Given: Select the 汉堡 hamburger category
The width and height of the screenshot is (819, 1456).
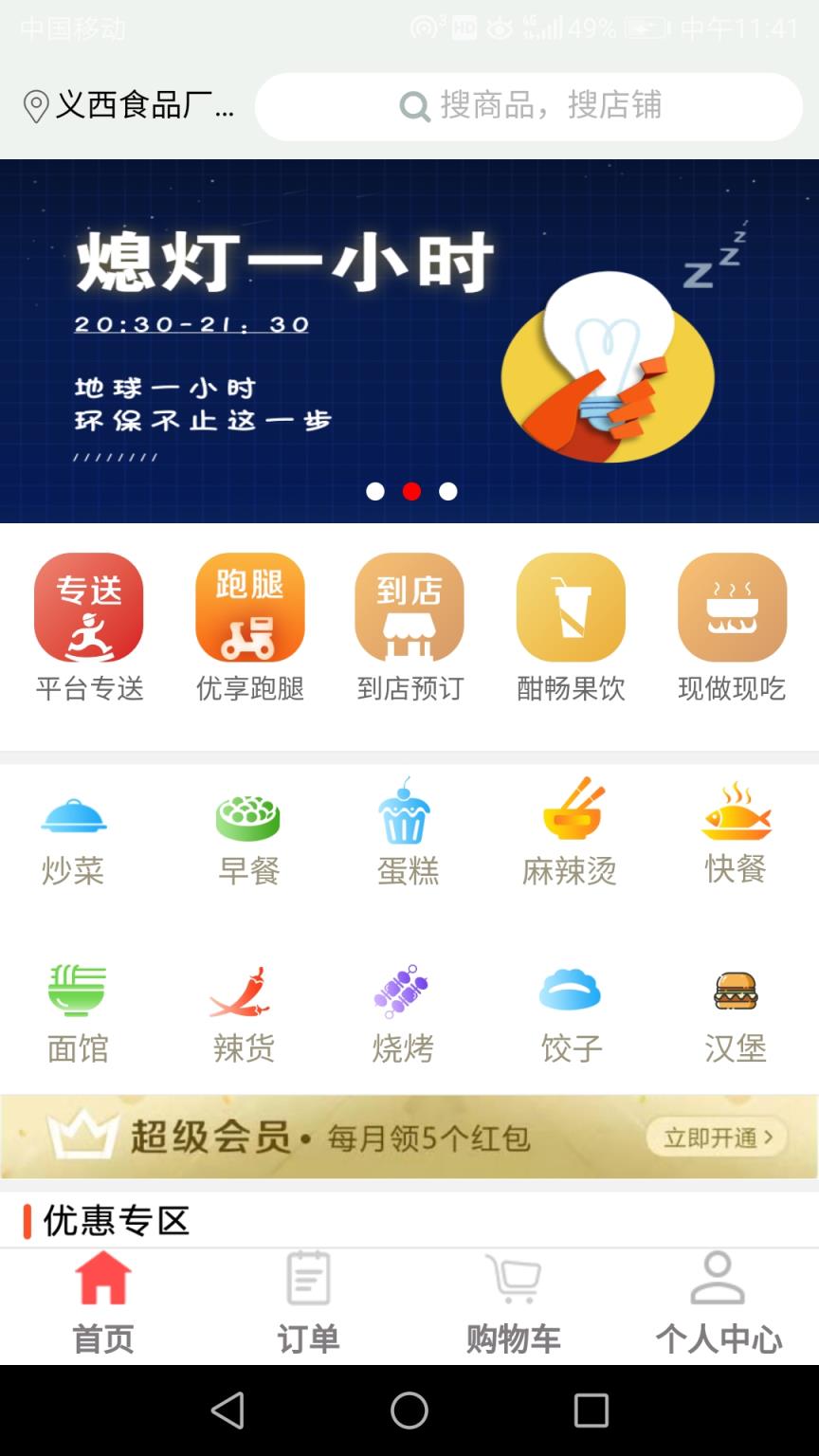Looking at the screenshot, I should [735, 1014].
